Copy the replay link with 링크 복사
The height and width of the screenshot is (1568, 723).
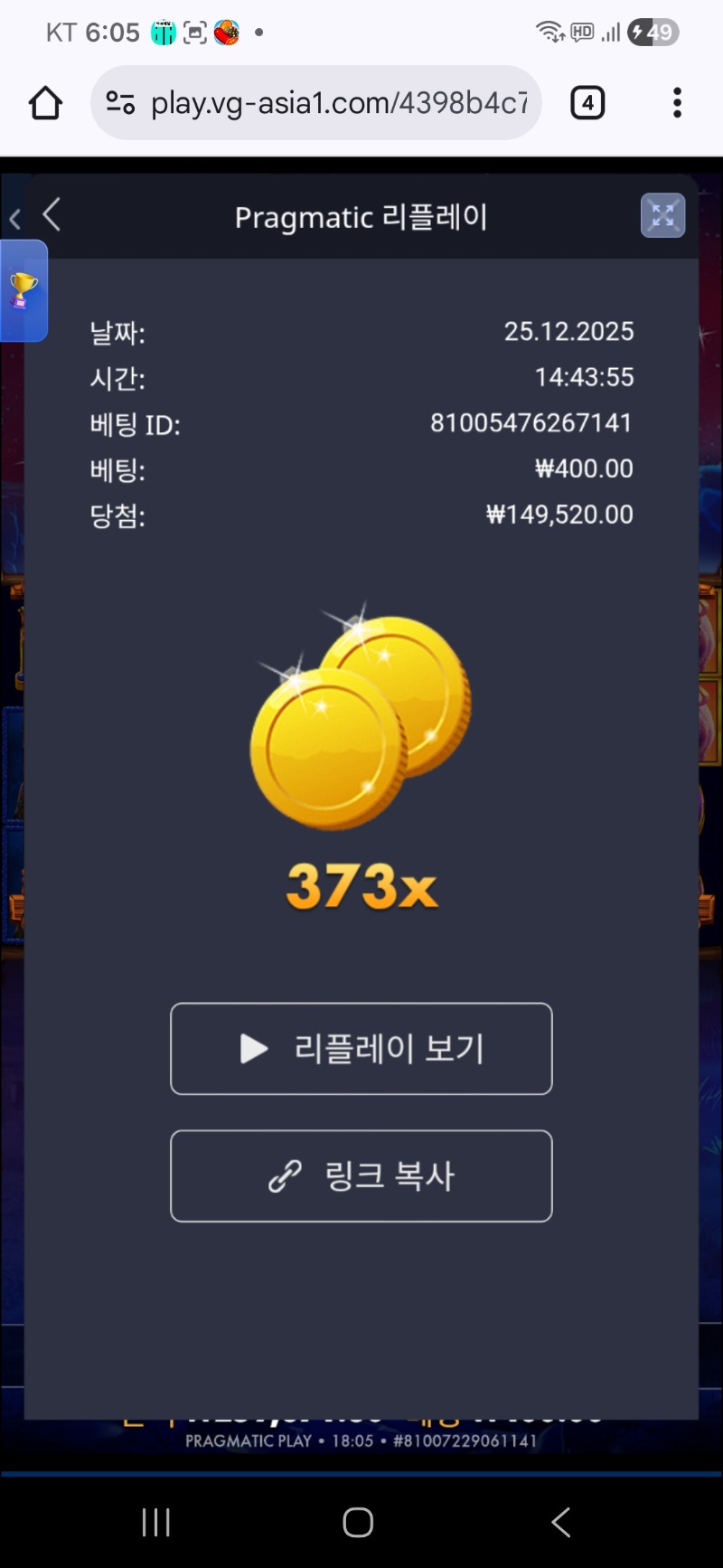pos(361,1176)
